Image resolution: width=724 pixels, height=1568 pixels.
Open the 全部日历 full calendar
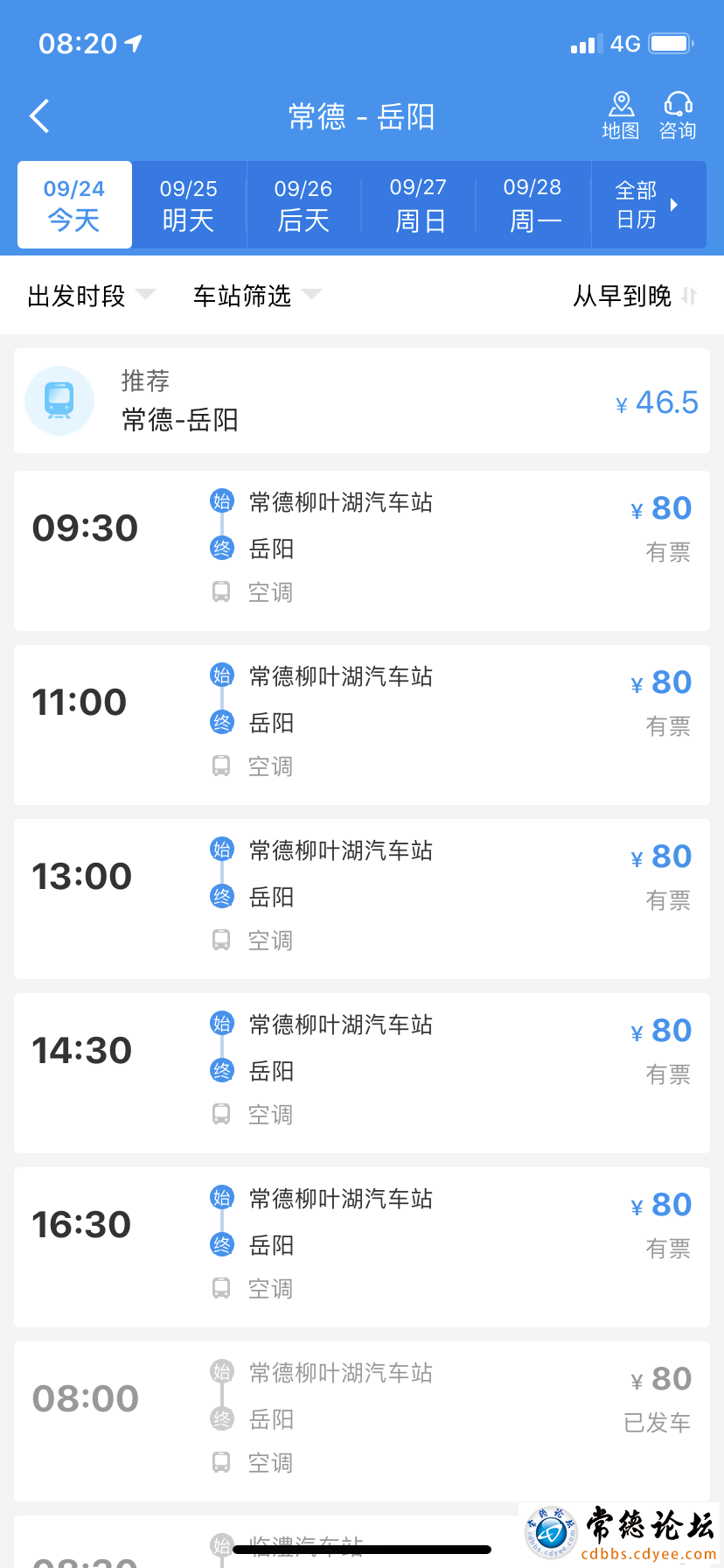(648, 205)
